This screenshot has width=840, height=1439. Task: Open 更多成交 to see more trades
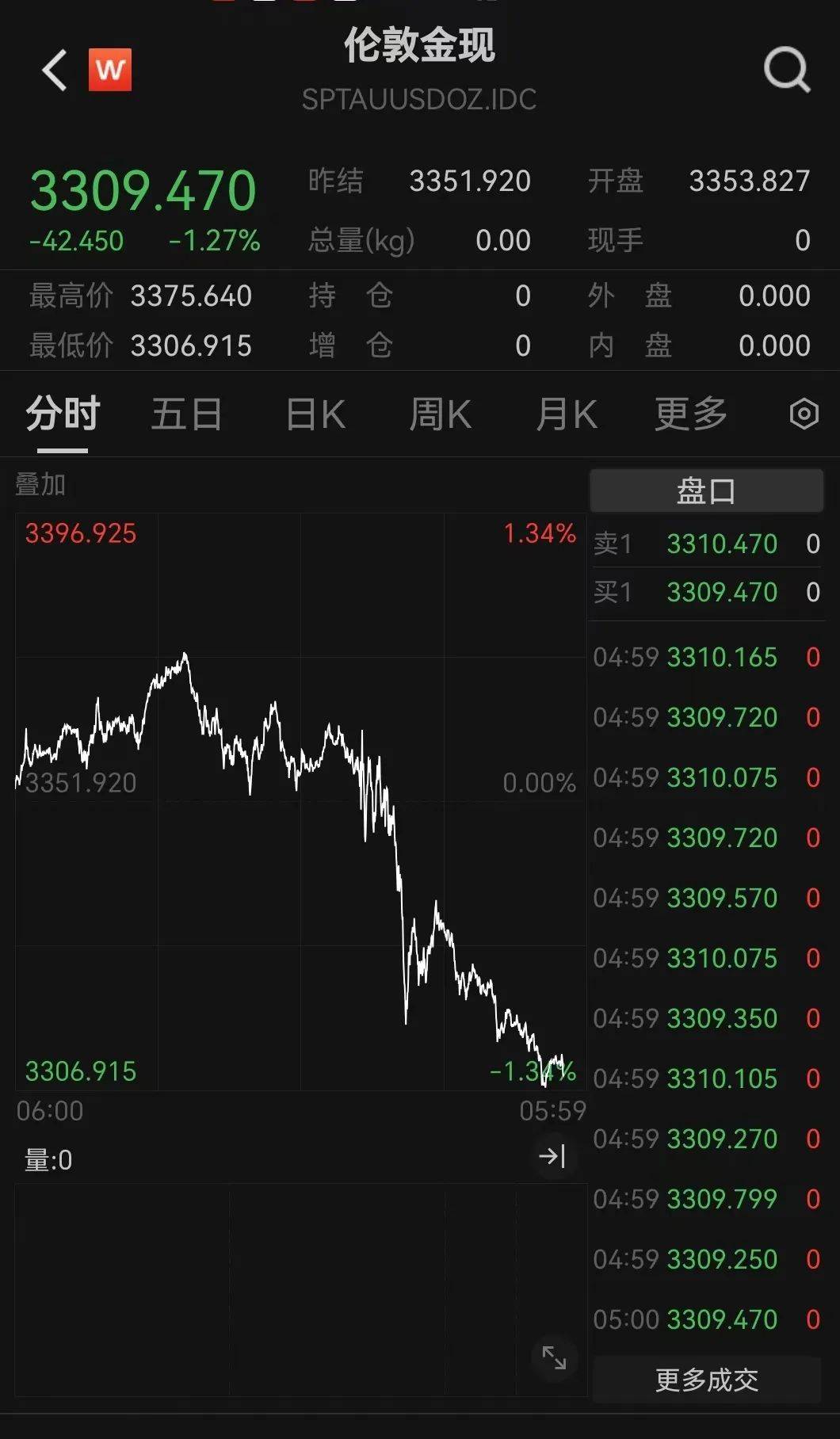point(707,1380)
